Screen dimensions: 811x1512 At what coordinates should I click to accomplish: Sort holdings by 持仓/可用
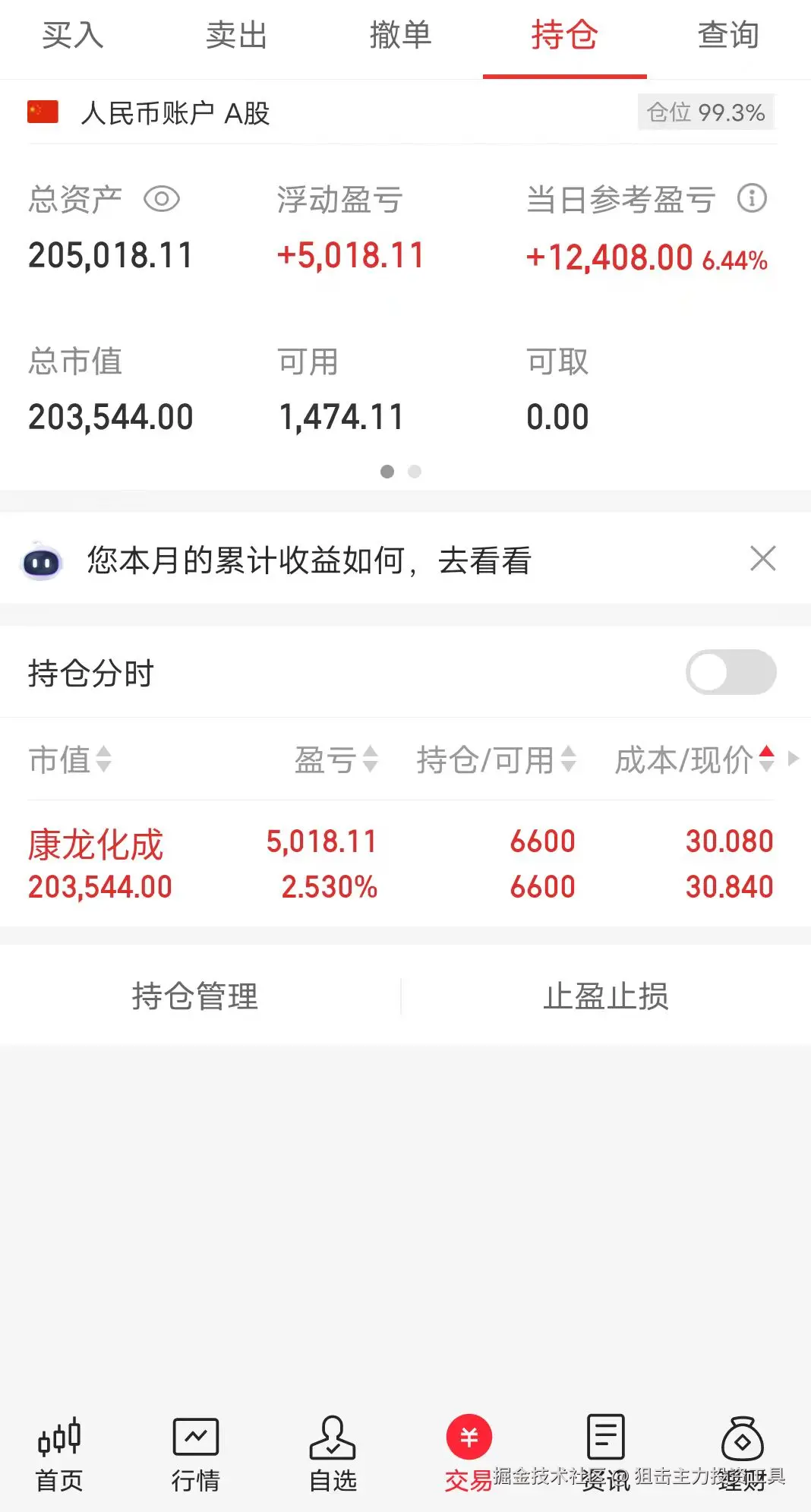(x=496, y=759)
